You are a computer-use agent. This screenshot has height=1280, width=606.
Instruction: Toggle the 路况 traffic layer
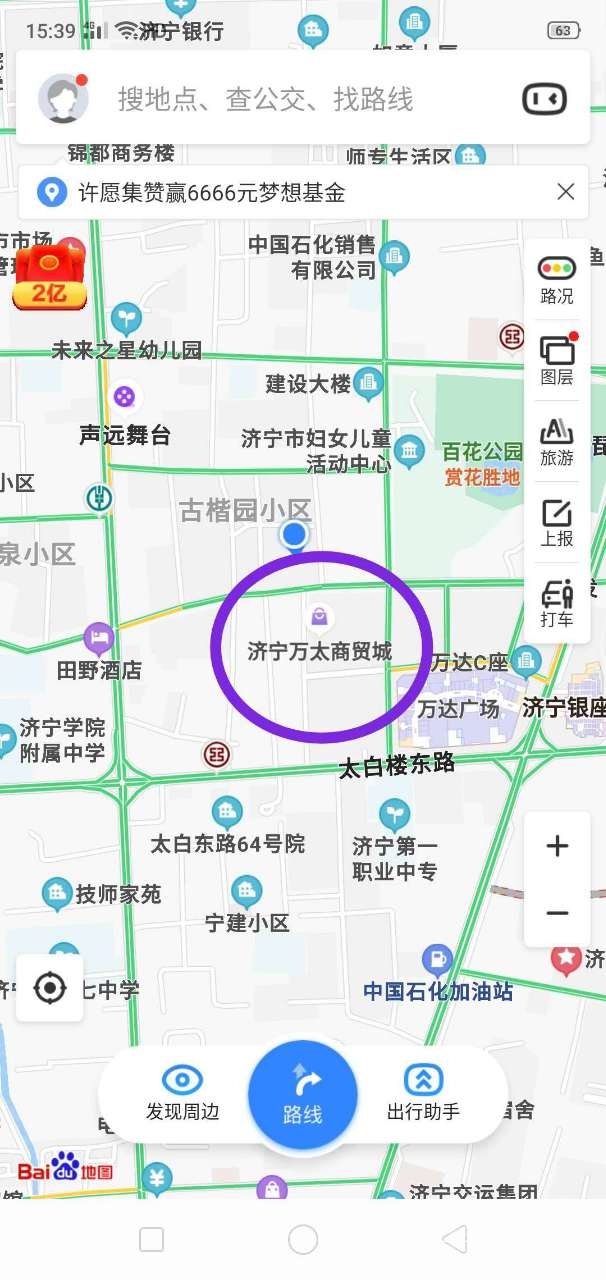[x=557, y=281]
